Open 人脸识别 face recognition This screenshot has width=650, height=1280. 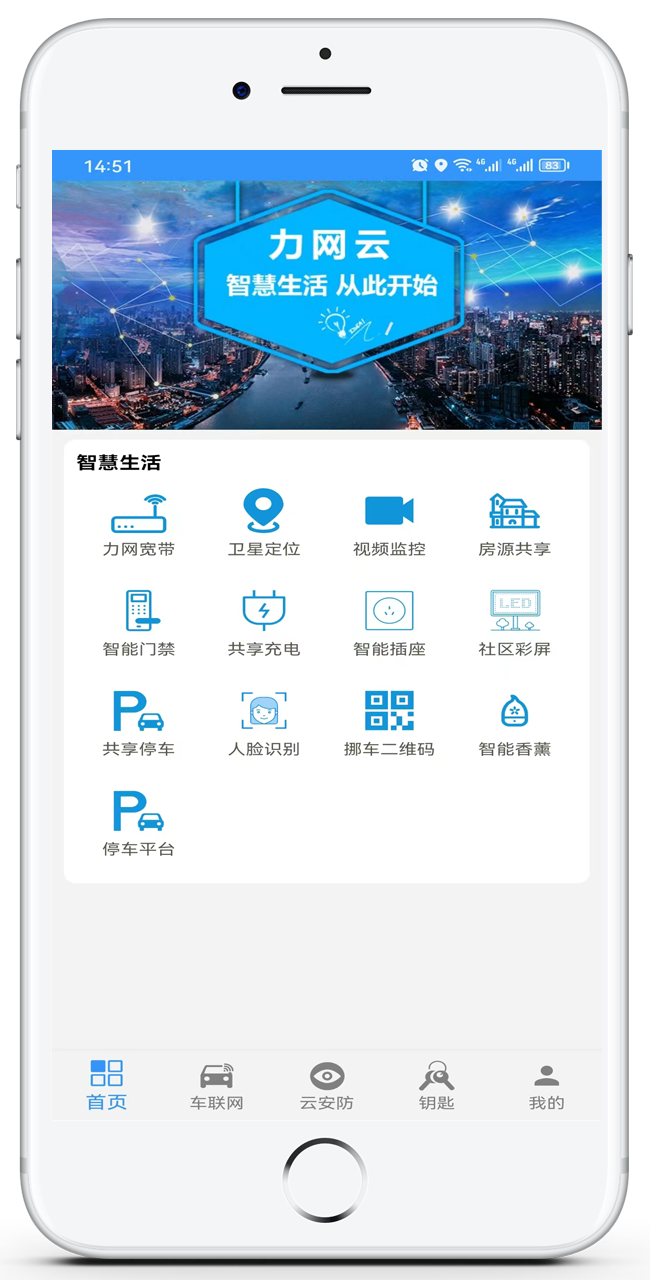(x=264, y=724)
